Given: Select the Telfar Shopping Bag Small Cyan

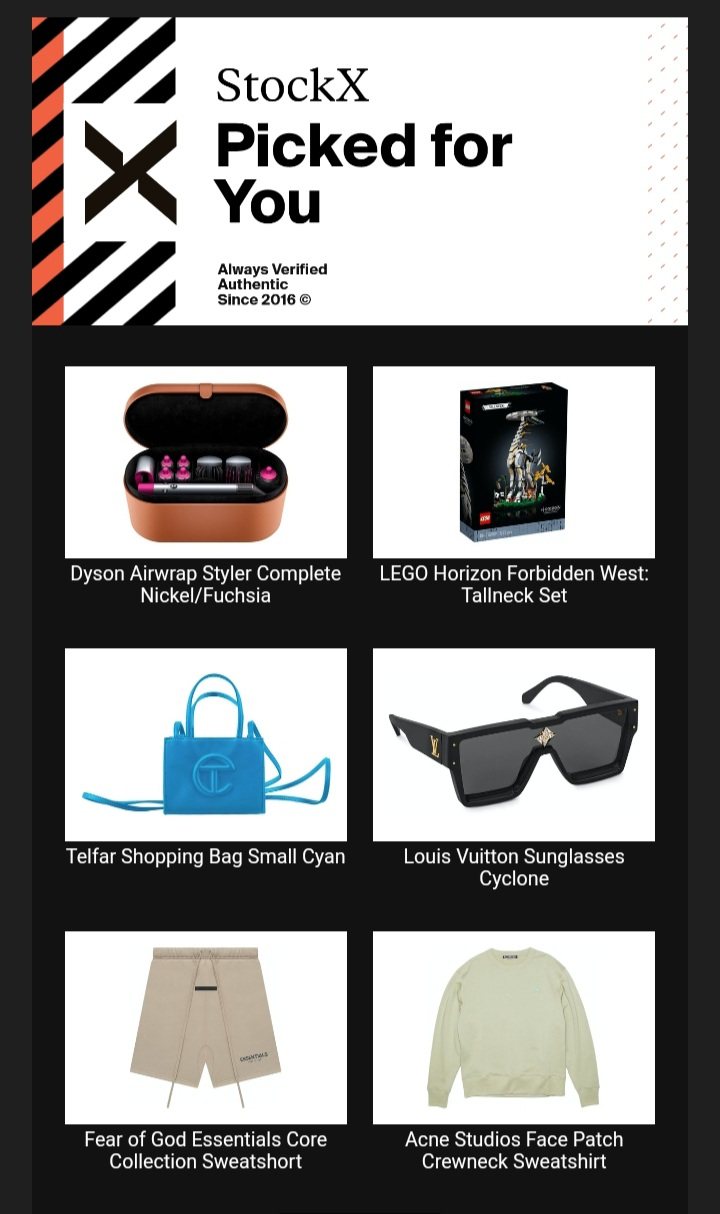Looking at the screenshot, I should click(206, 745).
